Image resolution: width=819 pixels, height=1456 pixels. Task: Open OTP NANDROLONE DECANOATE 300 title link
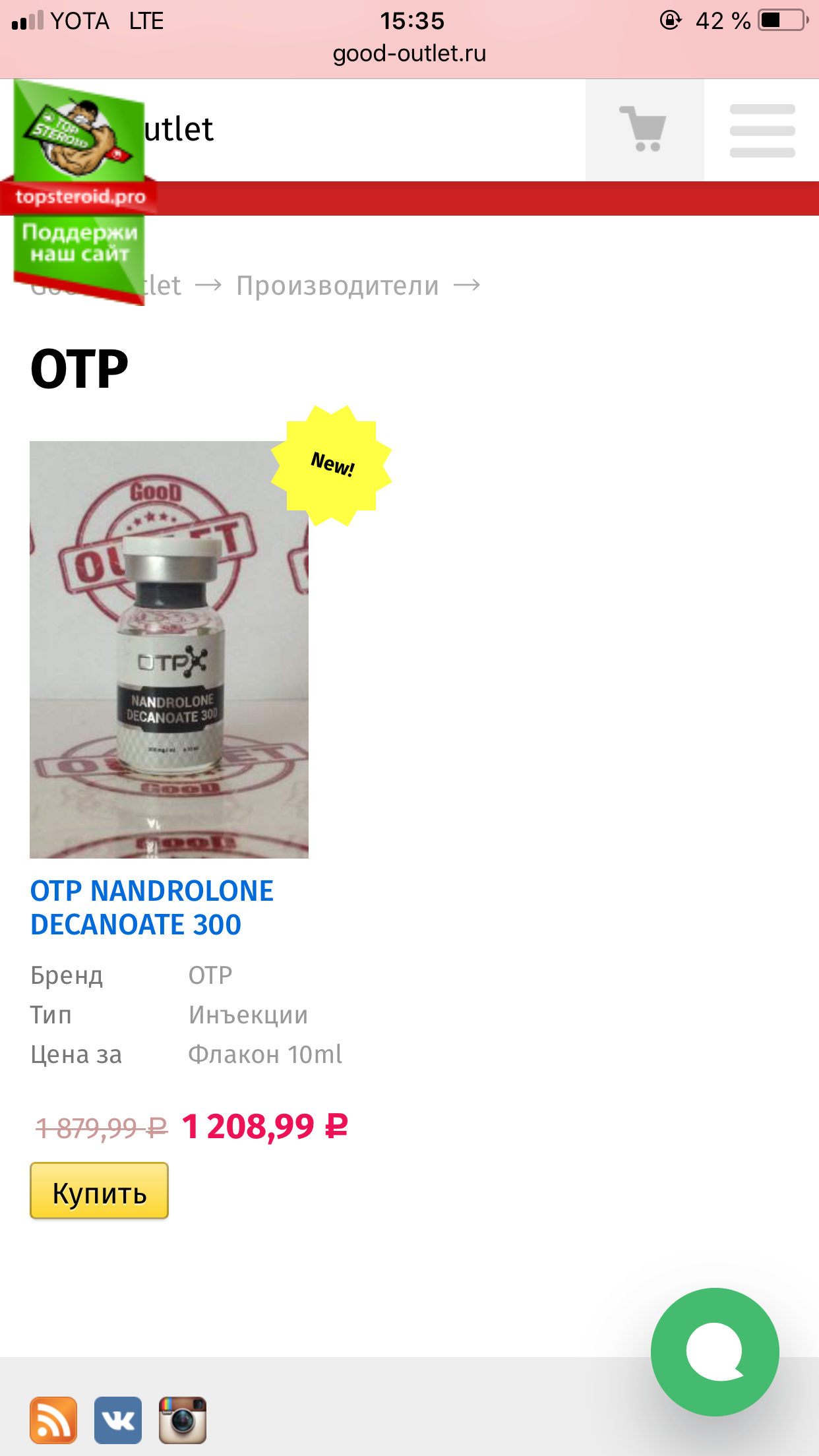pos(152,907)
